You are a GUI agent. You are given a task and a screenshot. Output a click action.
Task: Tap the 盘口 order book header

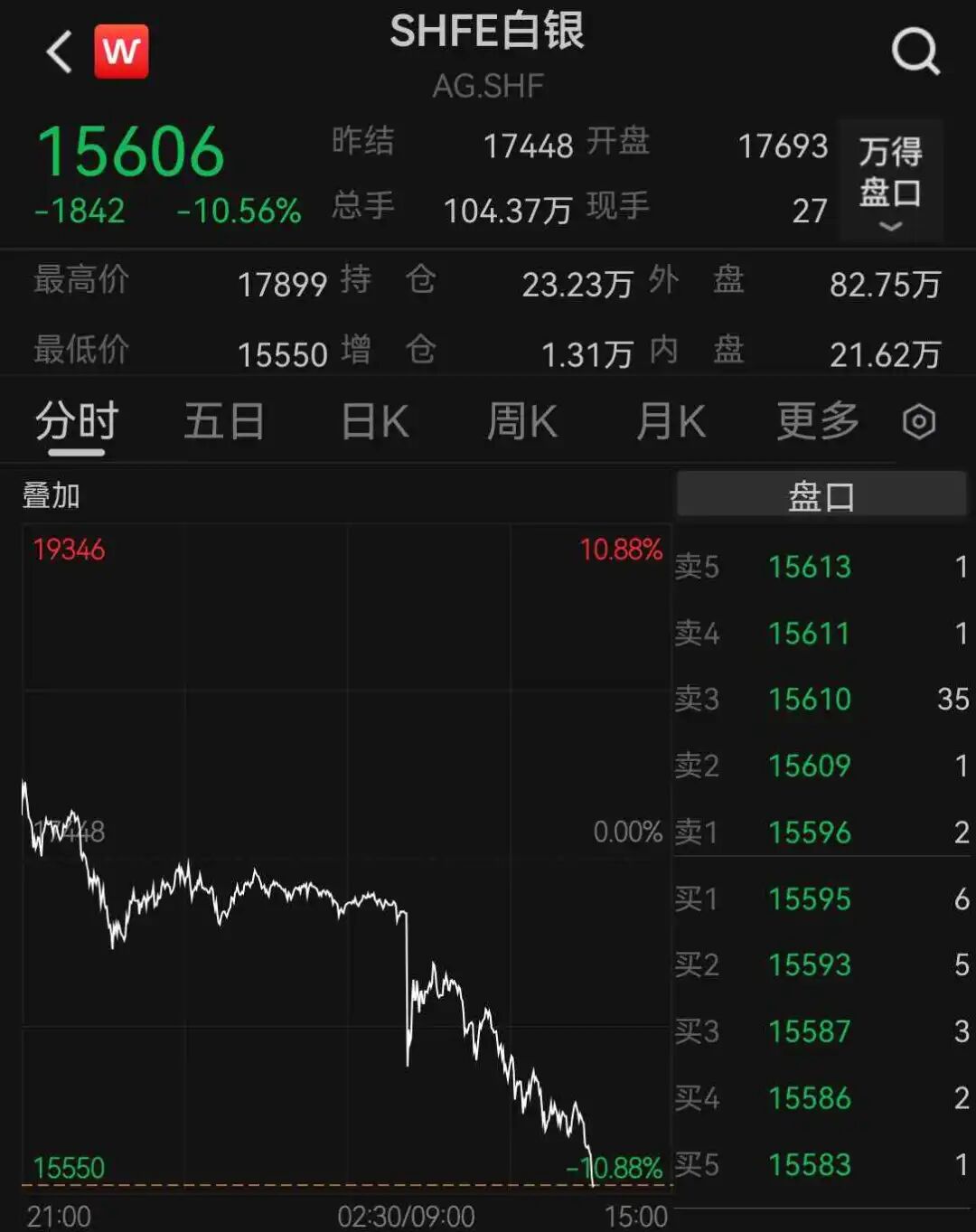pyautogui.click(x=821, y=496)
